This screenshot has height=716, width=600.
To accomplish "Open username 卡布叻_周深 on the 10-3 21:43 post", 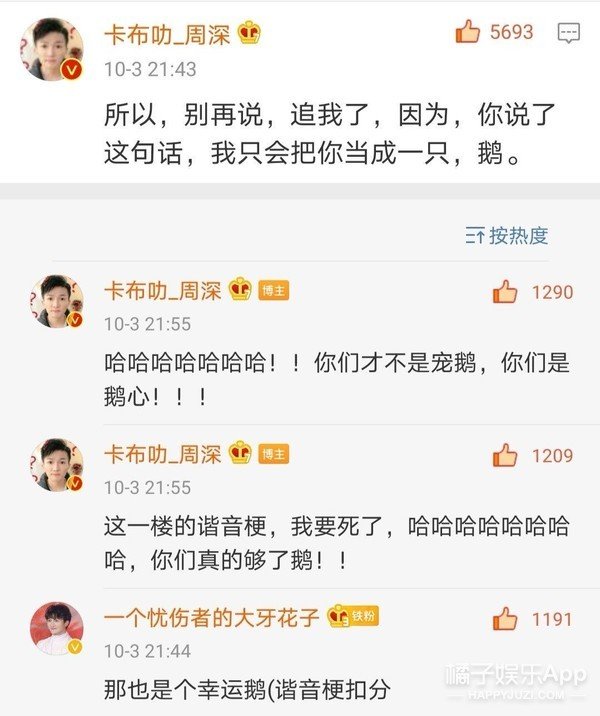I will pos(168,33).
